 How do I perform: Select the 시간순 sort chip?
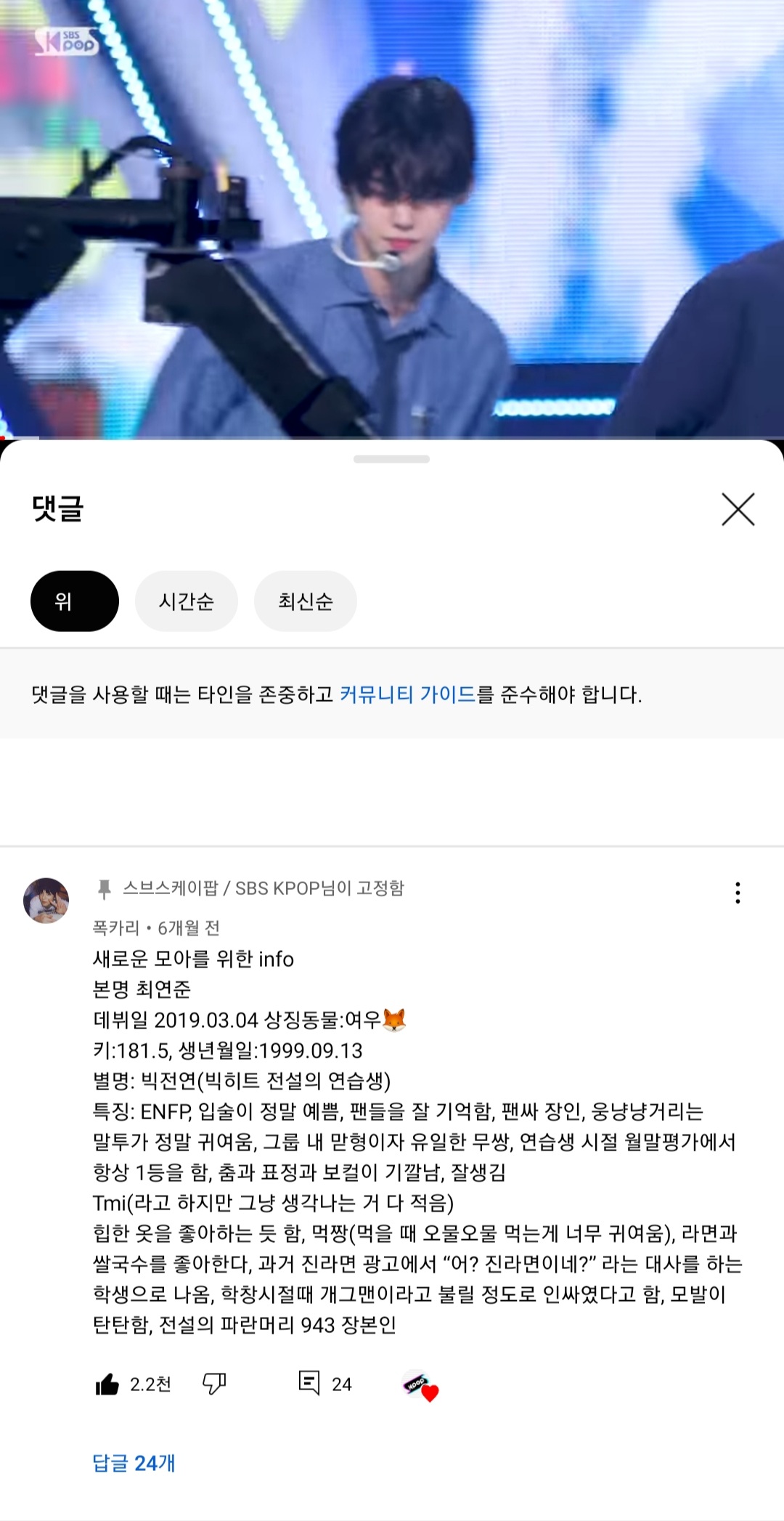[x=186, y=601]
